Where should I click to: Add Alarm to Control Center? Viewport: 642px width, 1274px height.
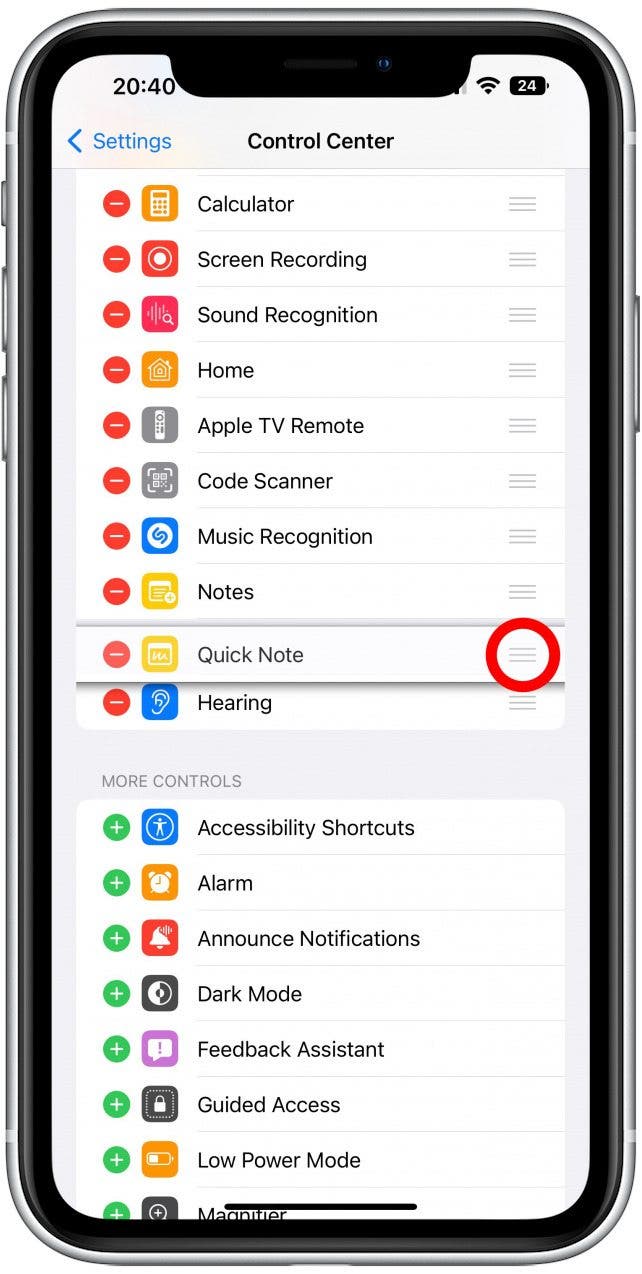click(x=117, y=883)
